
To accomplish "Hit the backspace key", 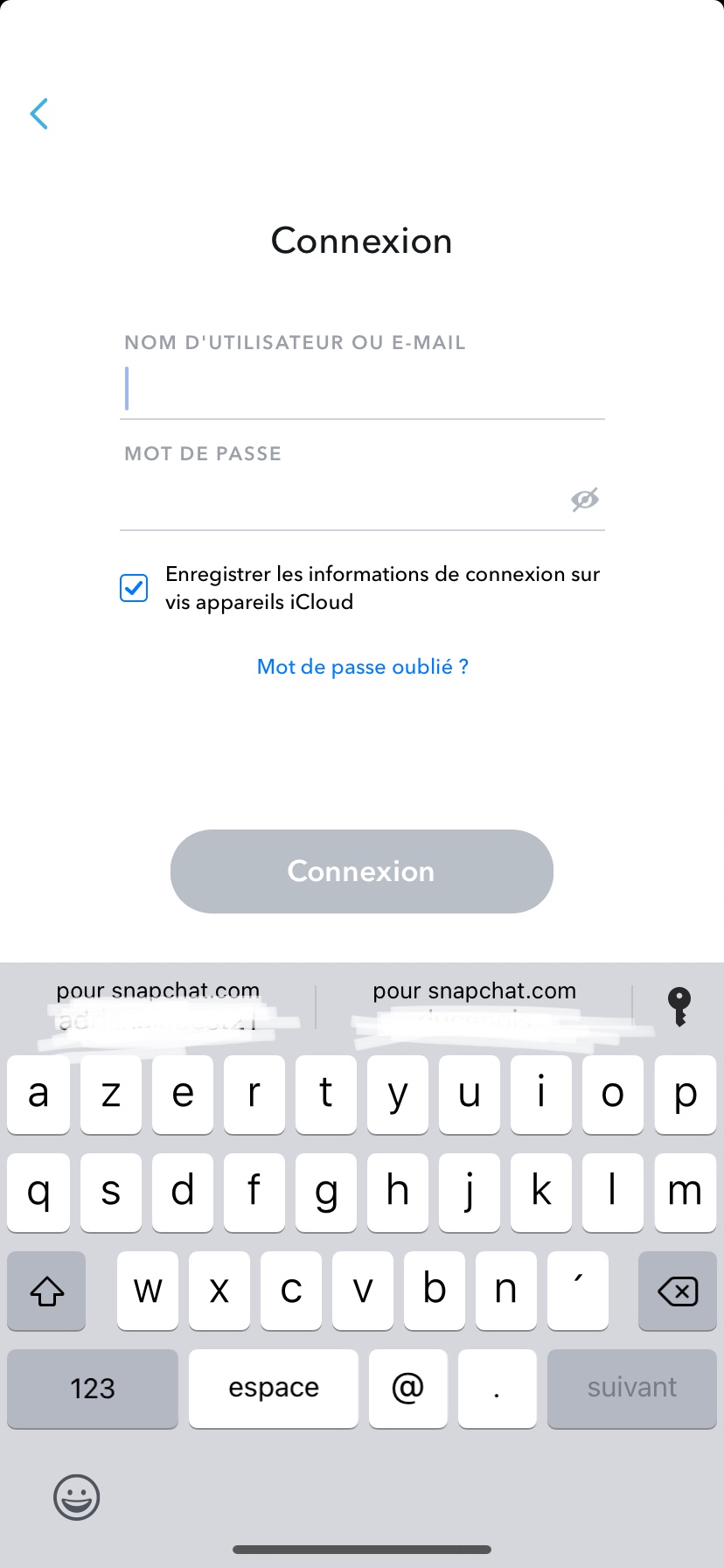I will tap(678, 1291).
